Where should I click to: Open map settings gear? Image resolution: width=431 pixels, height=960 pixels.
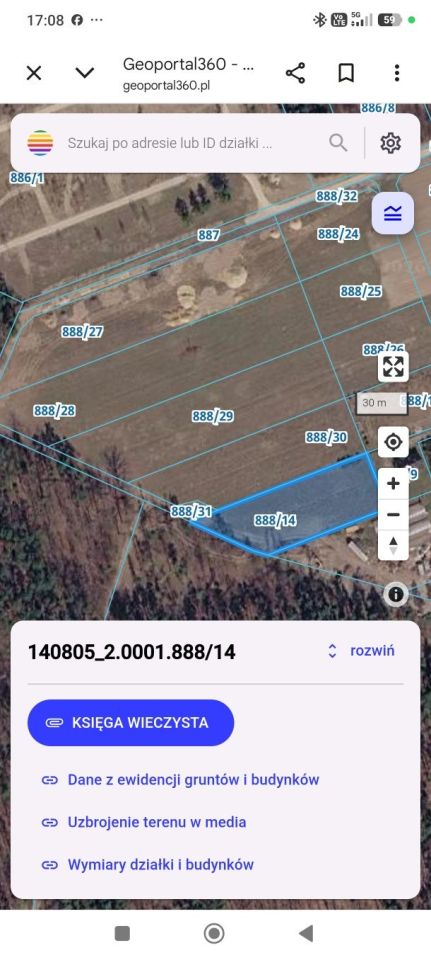pos(391,143)
